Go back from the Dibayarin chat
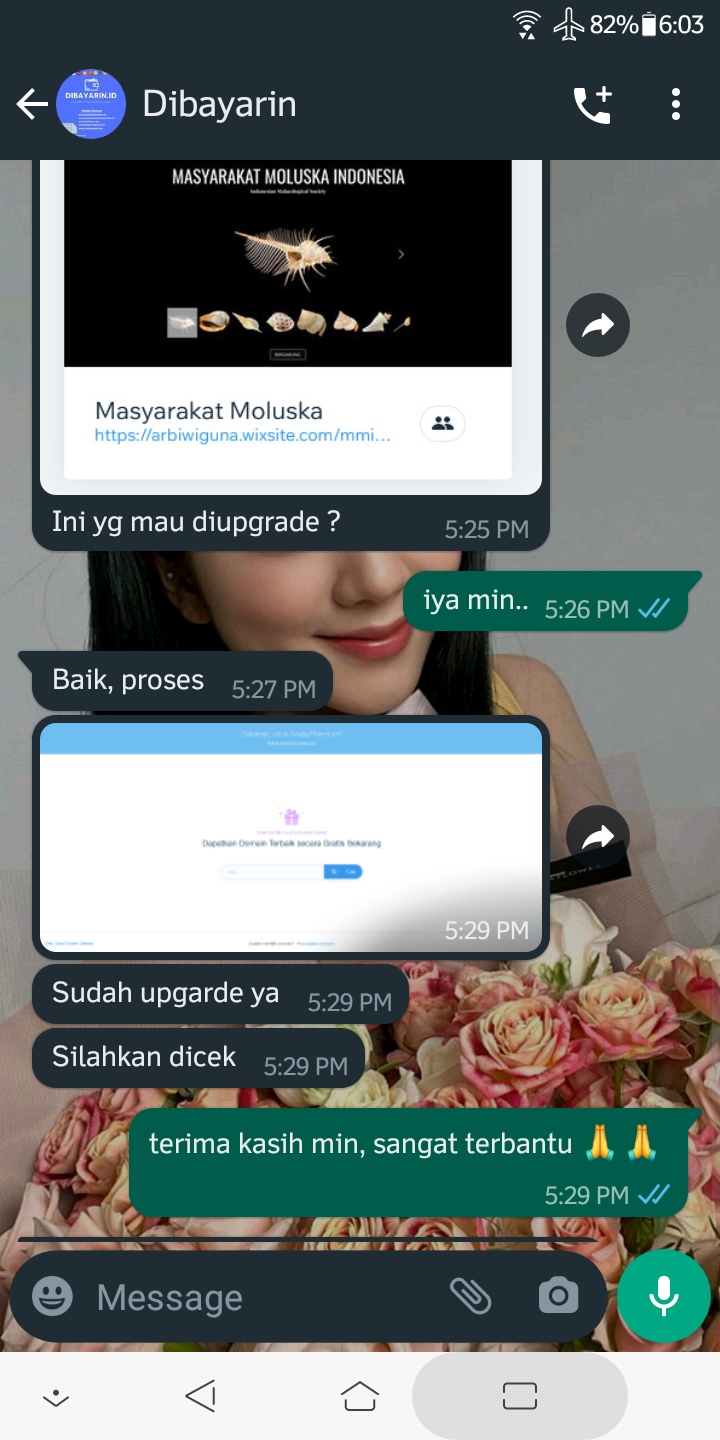 (32, 104)
